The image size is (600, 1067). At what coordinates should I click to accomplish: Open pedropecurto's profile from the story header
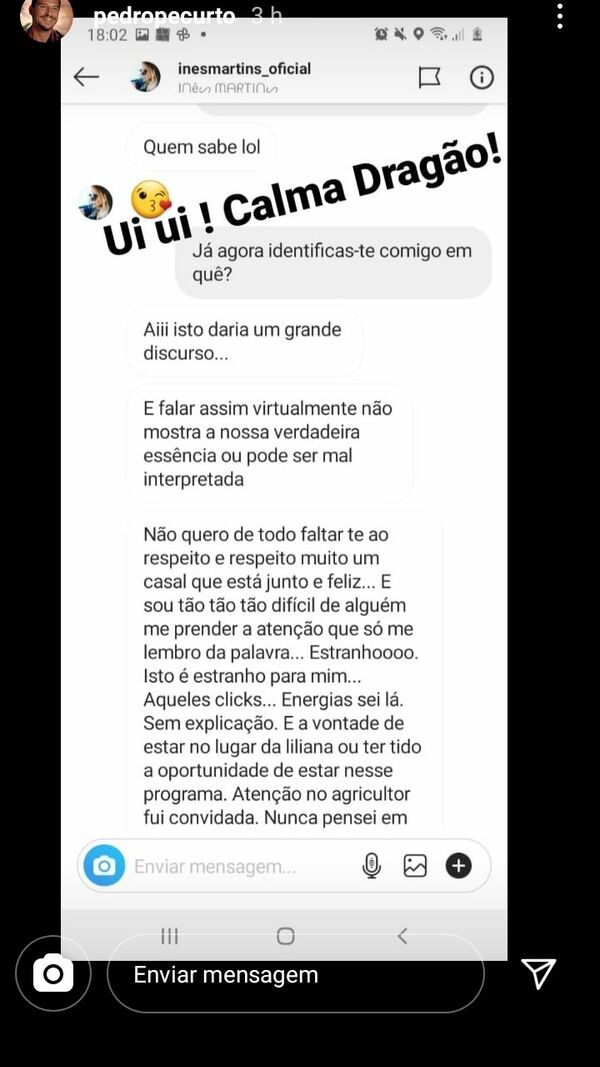[47, 18]
